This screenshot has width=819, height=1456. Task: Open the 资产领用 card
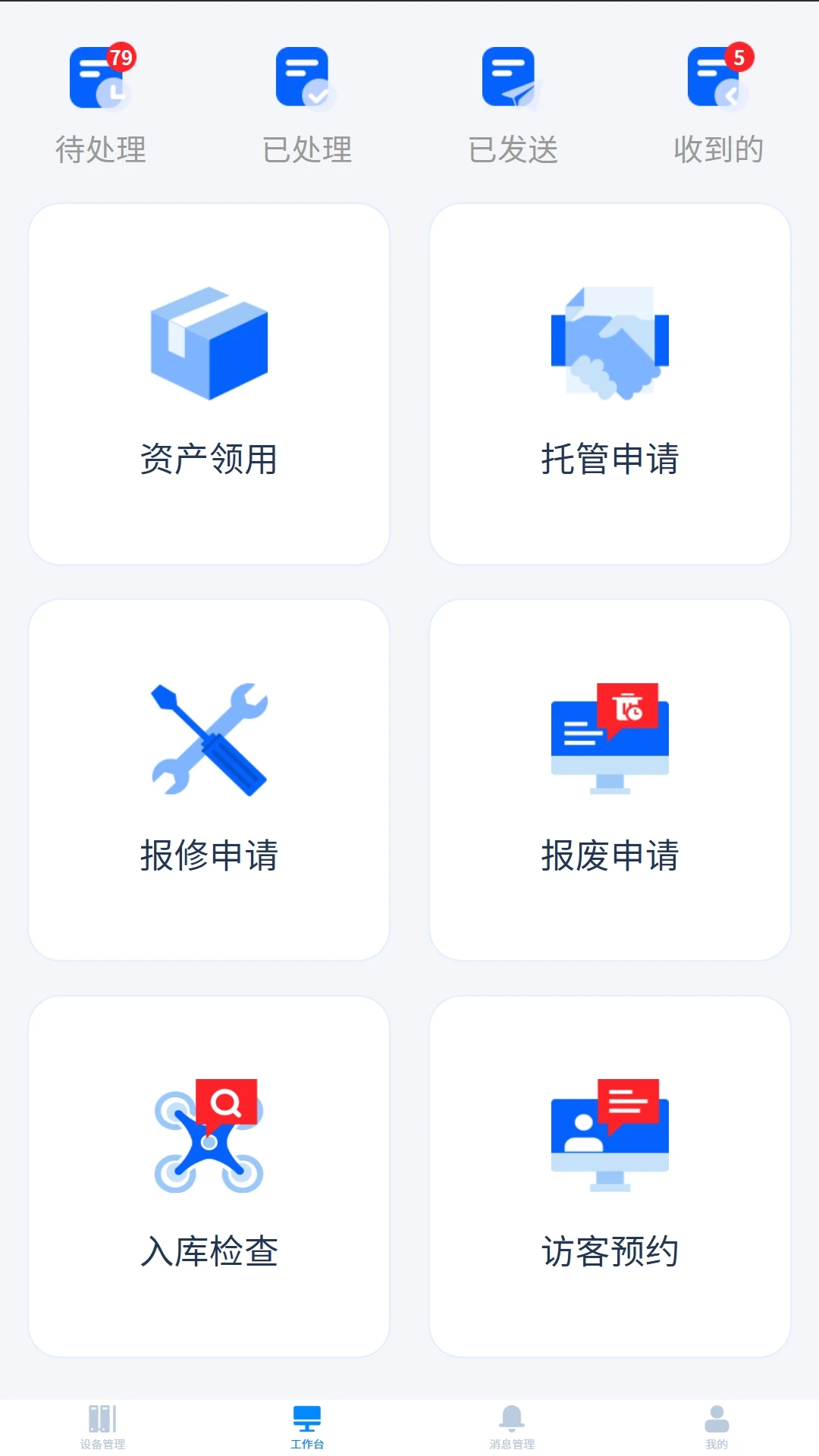(209, 384)
